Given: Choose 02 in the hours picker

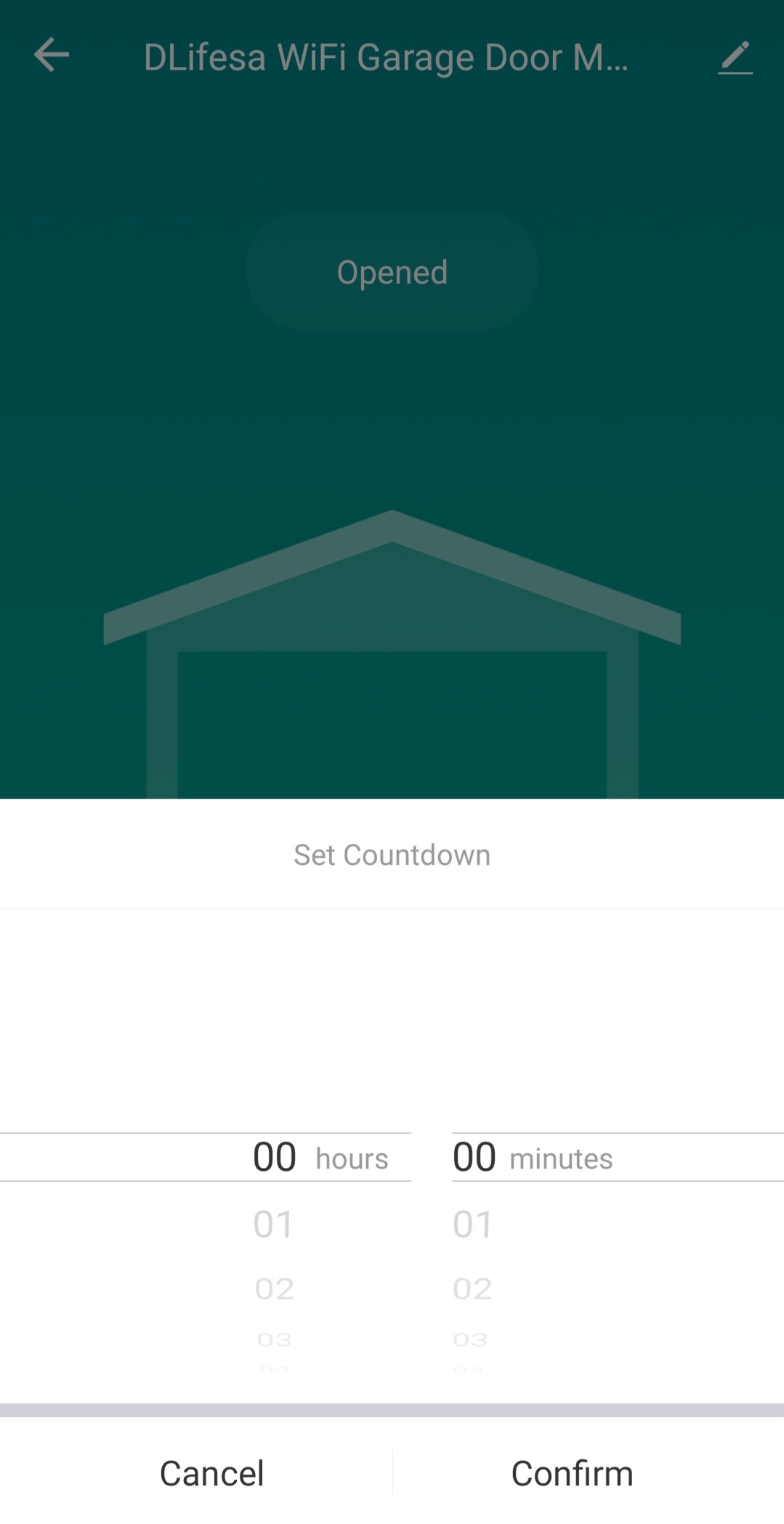Looking at the screenshot, I should click(274, 1289).
